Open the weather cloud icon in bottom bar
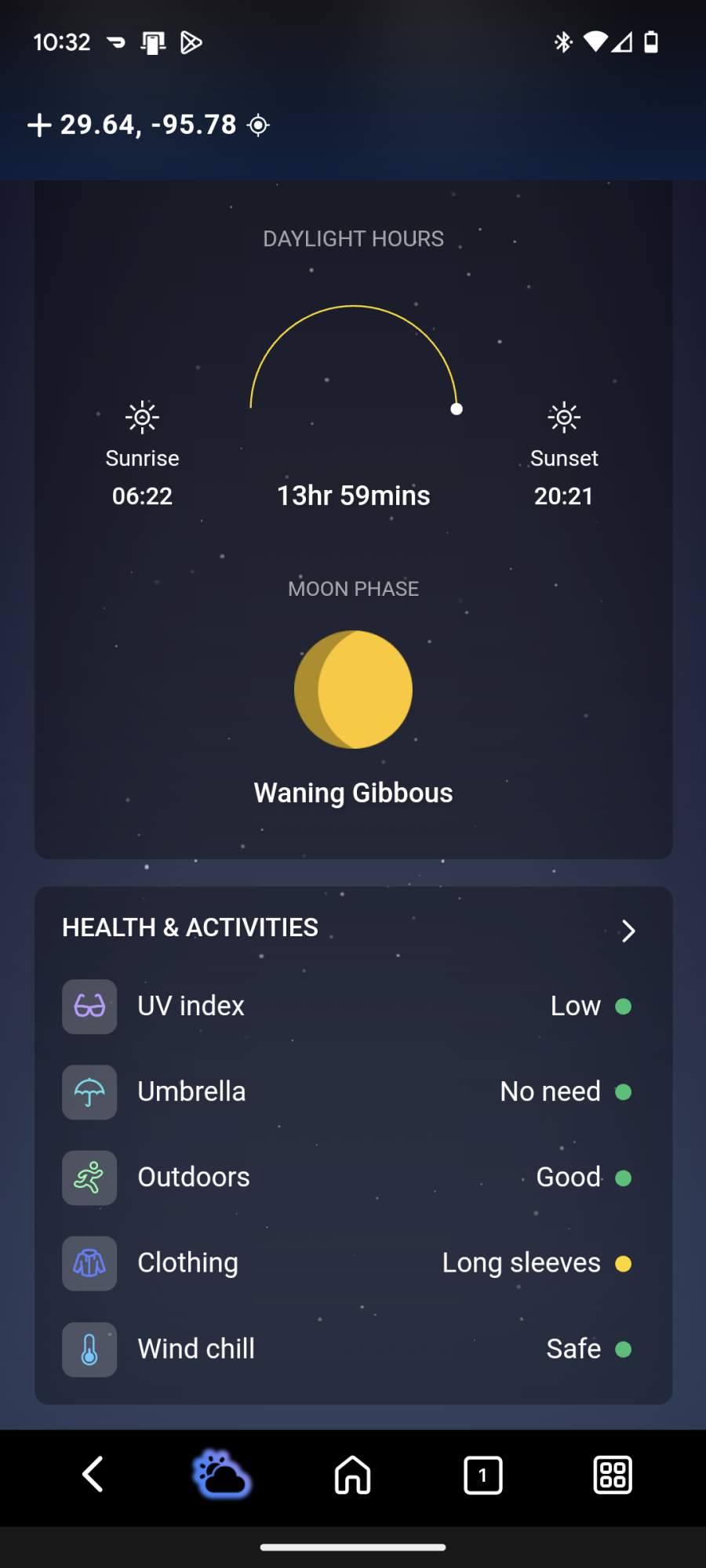The height and width of the screenshot is (1568, 706). point(223,1475)
